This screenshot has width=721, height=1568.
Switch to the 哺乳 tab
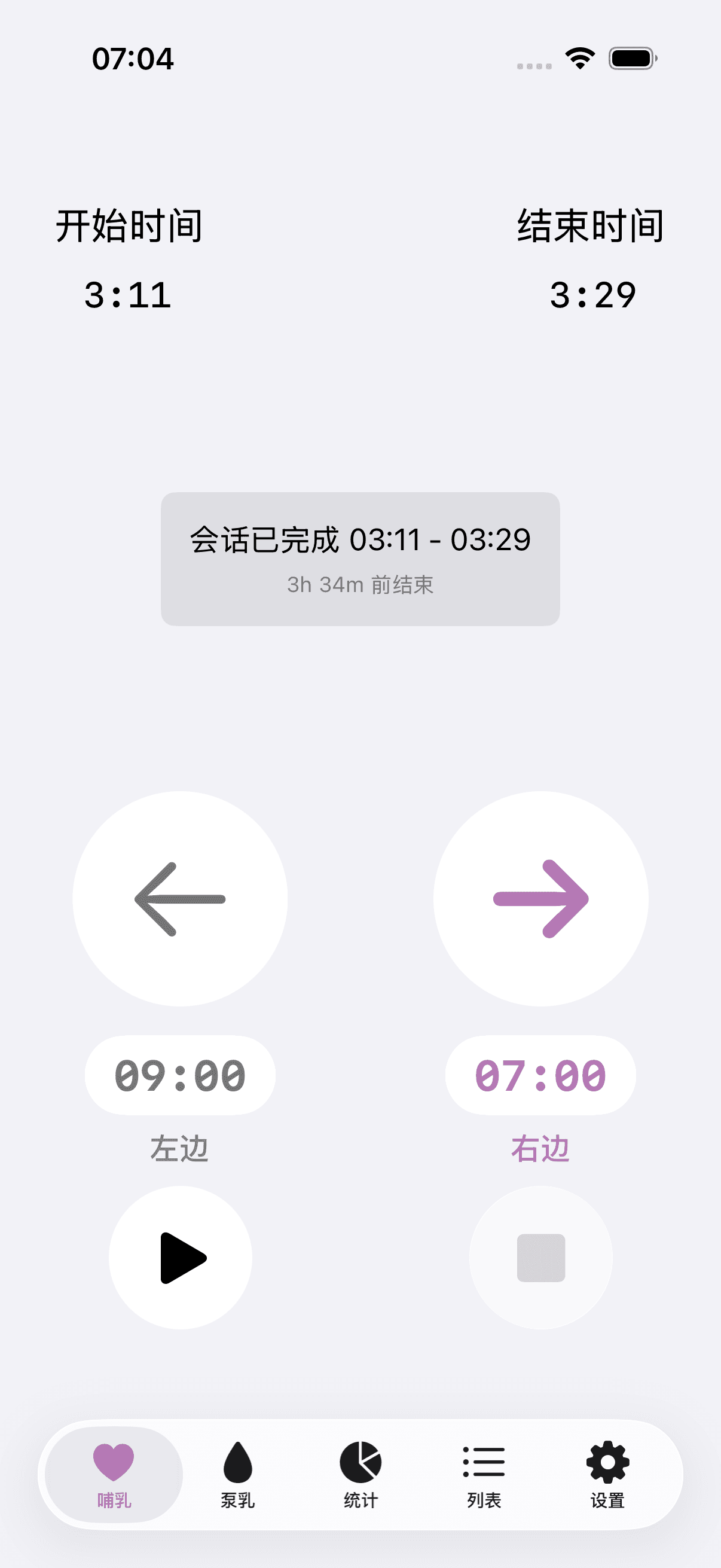[x=113, y=1479]
